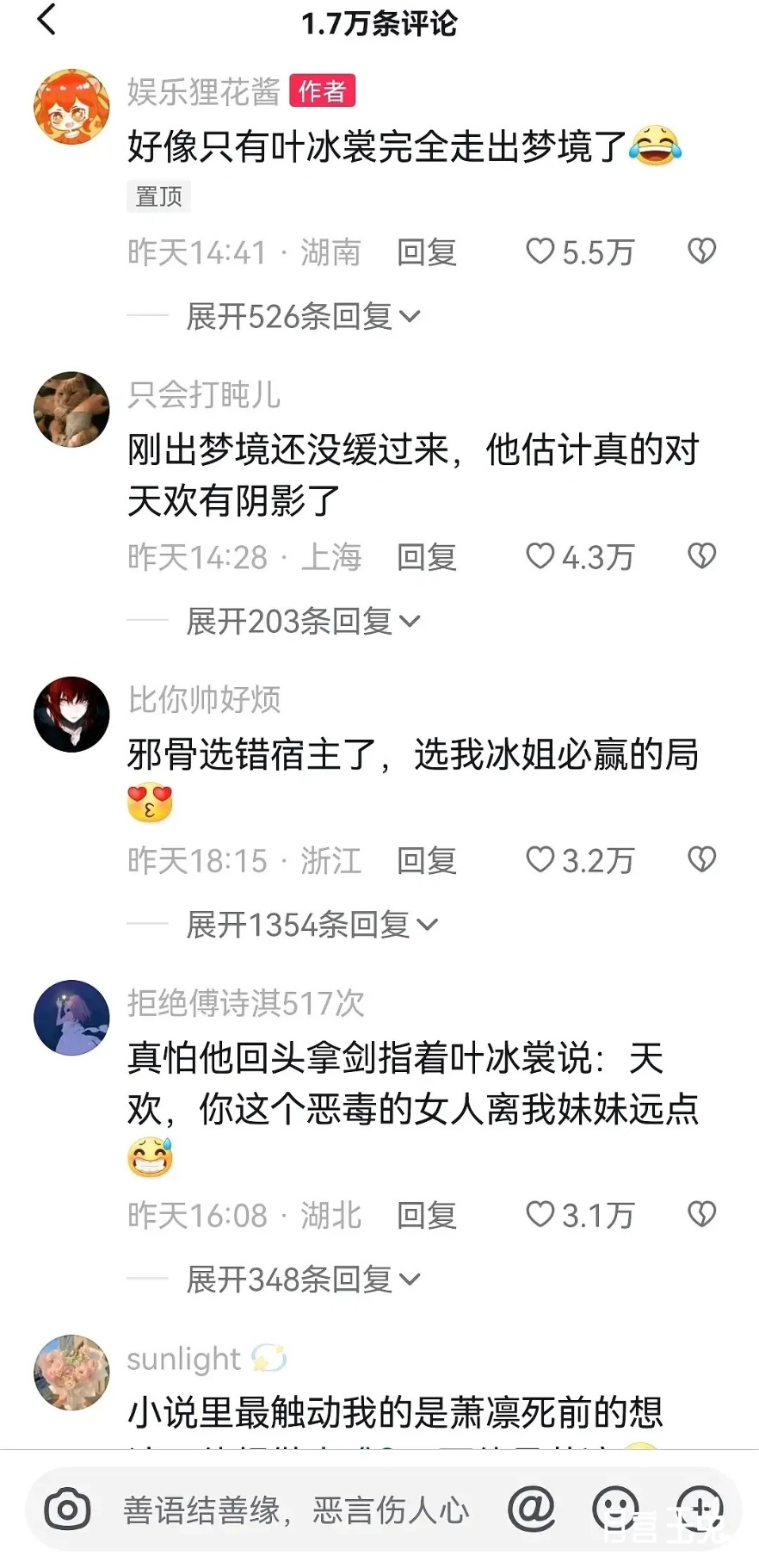The height and width of the screenshot is (1568, 759).
Task: Like 比你帅好烦's comment
Action: (540, 859)
